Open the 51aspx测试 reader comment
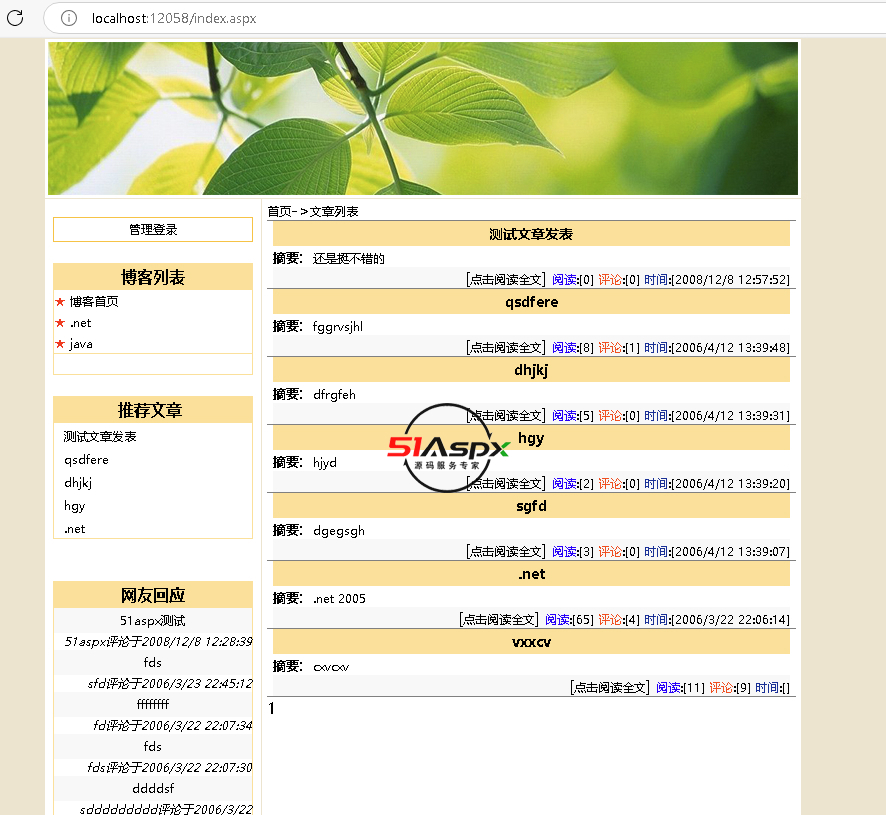886x815 pixels. [x=152, y=621]
